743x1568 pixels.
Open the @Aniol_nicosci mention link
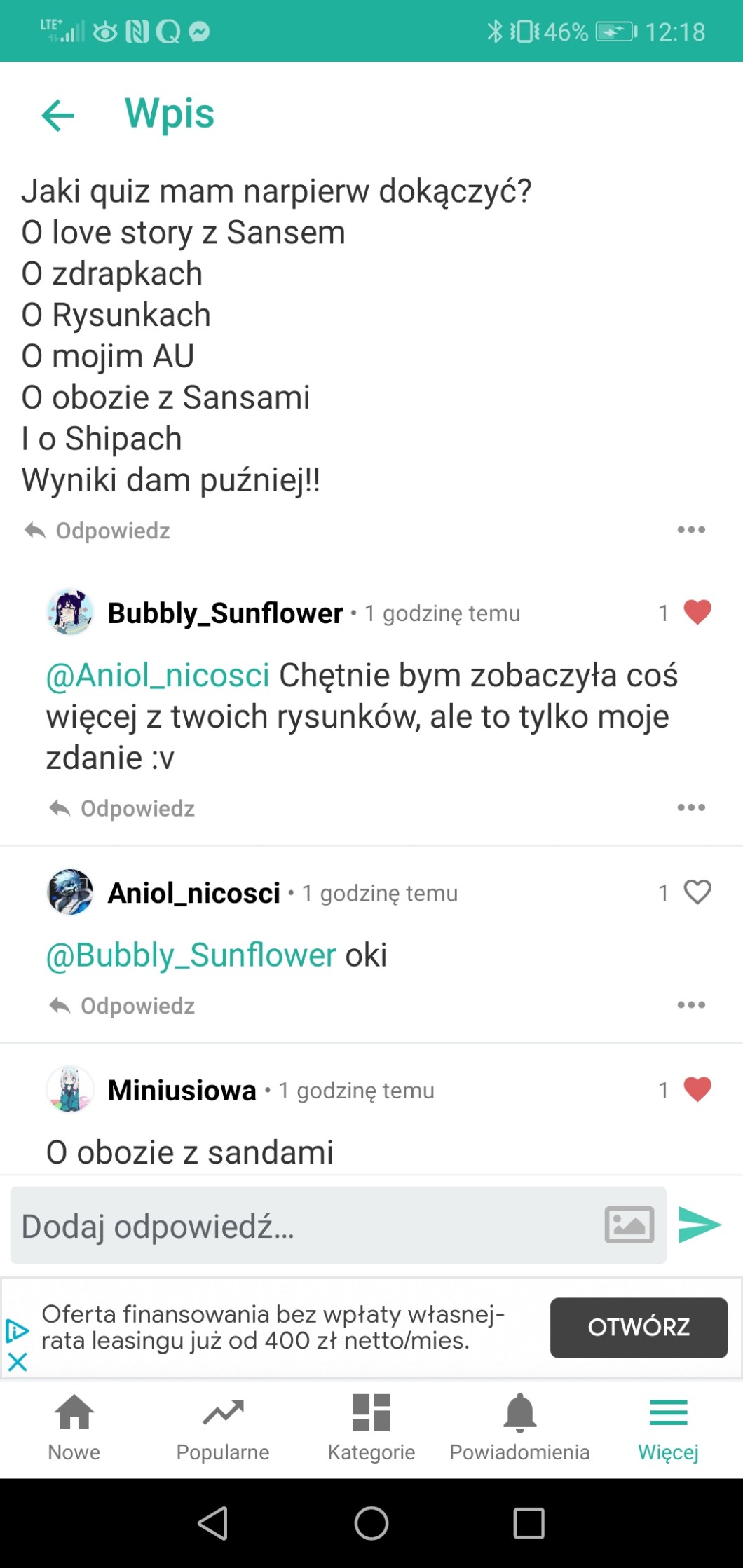pyautogui.click(x=158, y=676)
